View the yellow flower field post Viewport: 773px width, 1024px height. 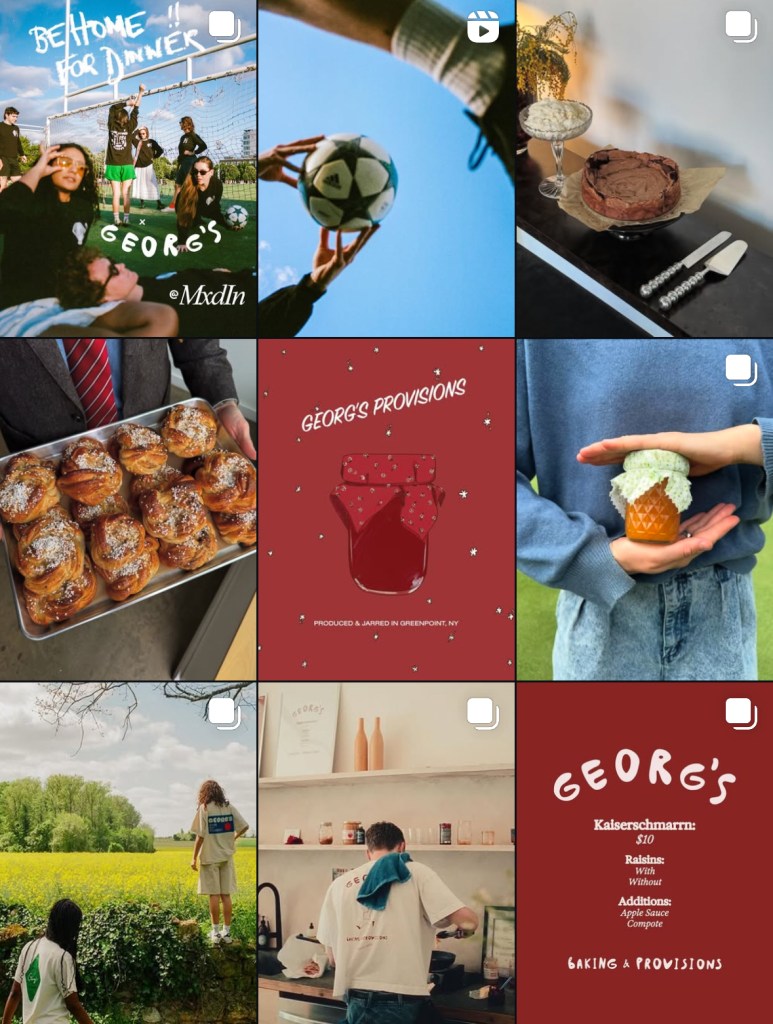click(128, 853)
